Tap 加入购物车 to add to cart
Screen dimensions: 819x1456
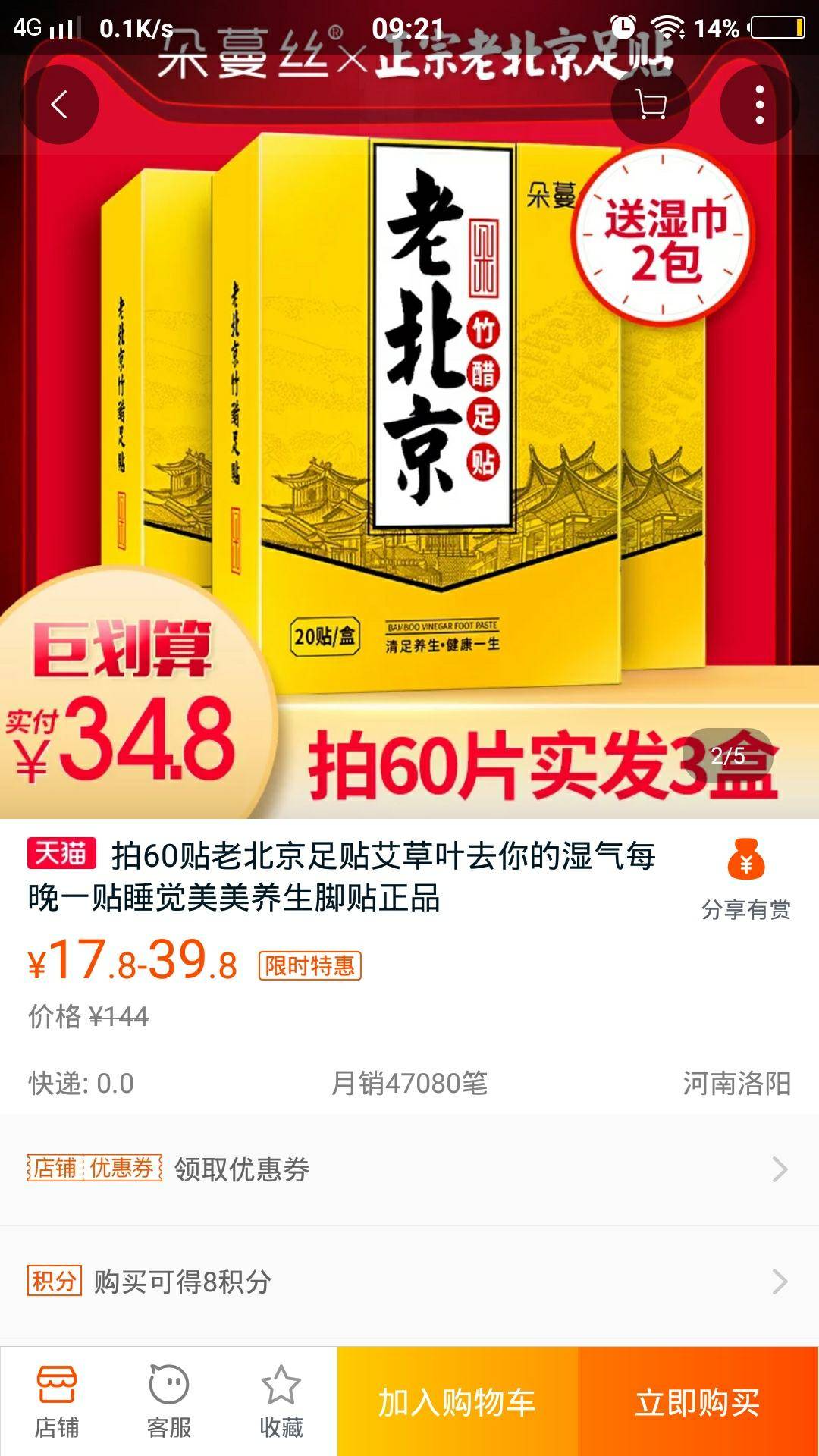[x=457, y=1401]
